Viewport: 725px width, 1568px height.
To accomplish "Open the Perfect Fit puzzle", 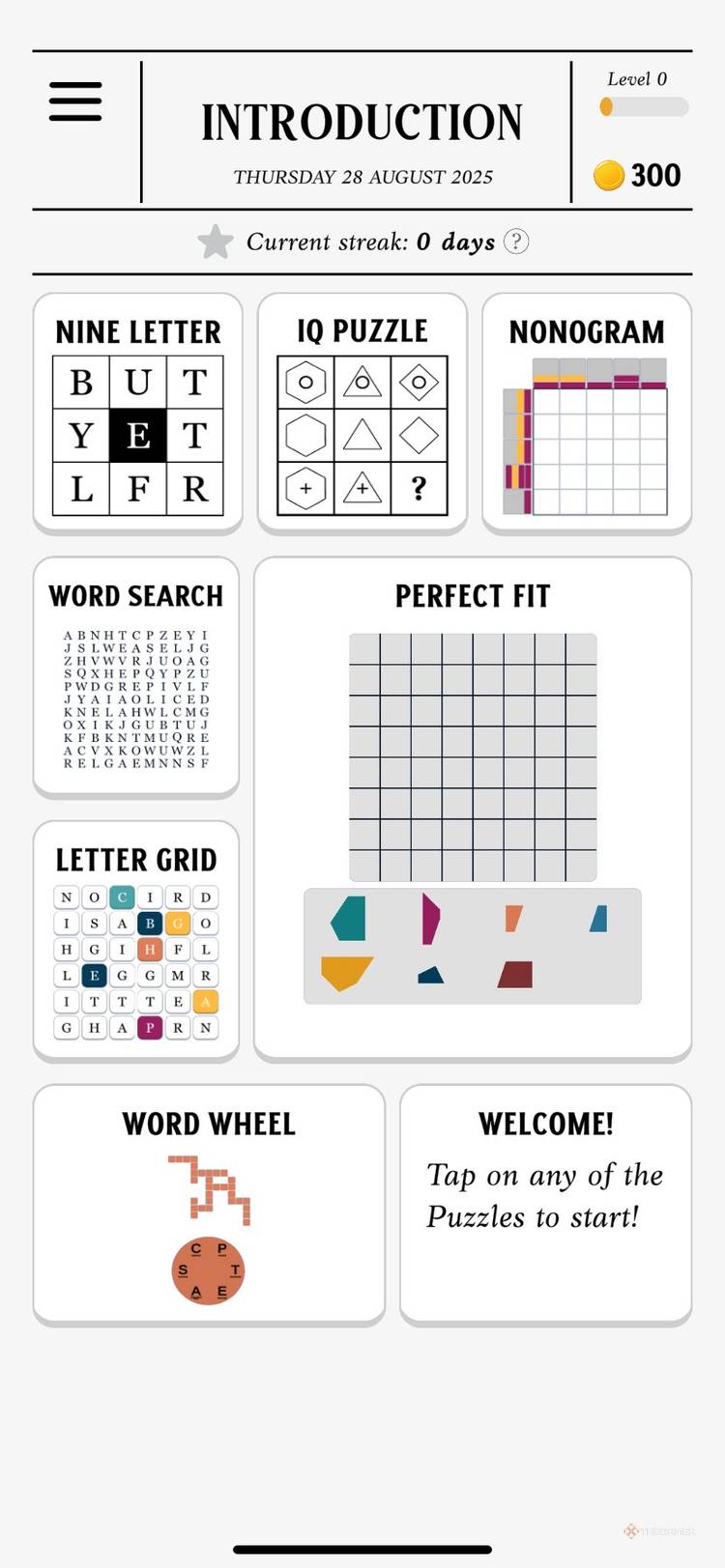I will coord(473,810).
